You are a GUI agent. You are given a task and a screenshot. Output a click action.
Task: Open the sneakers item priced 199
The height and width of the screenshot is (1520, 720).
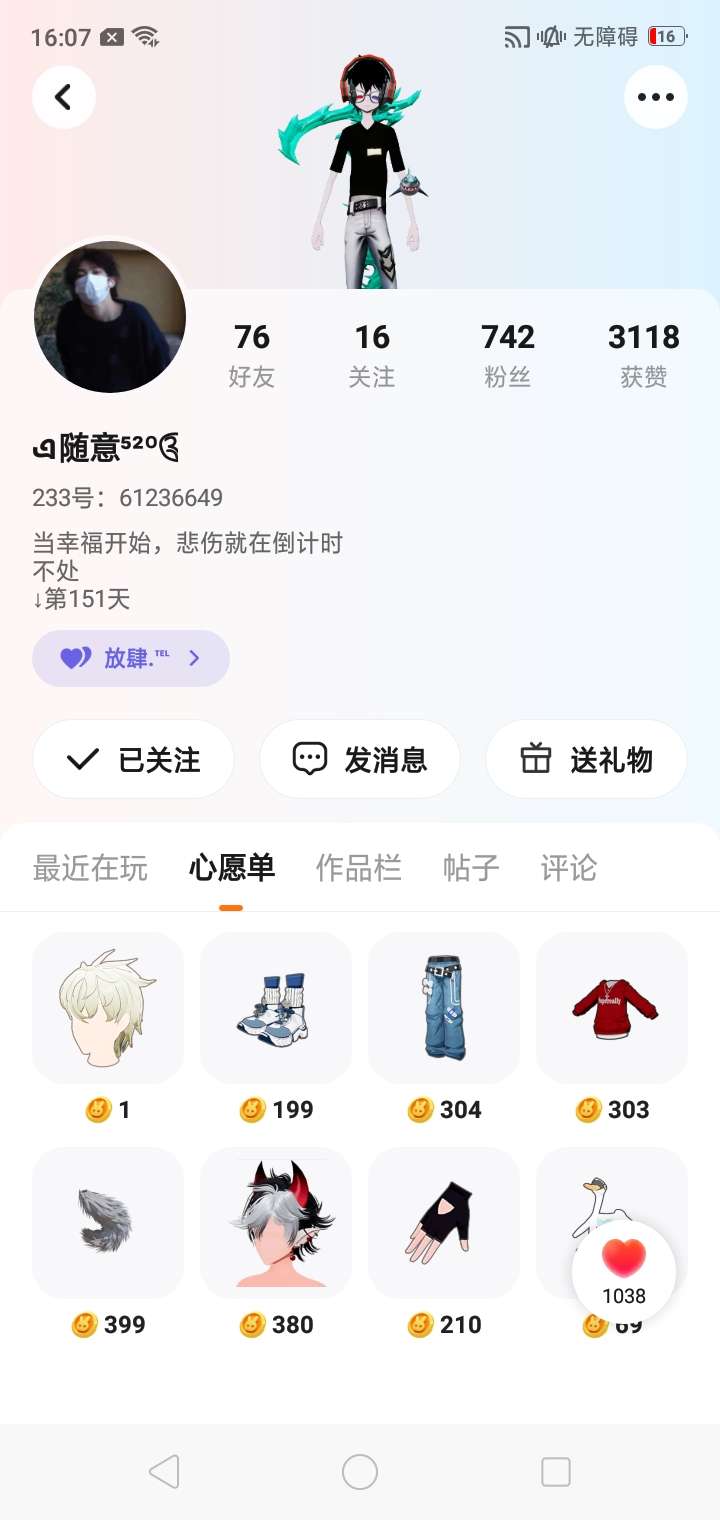pyautogui.click(x=276, y=1008)
